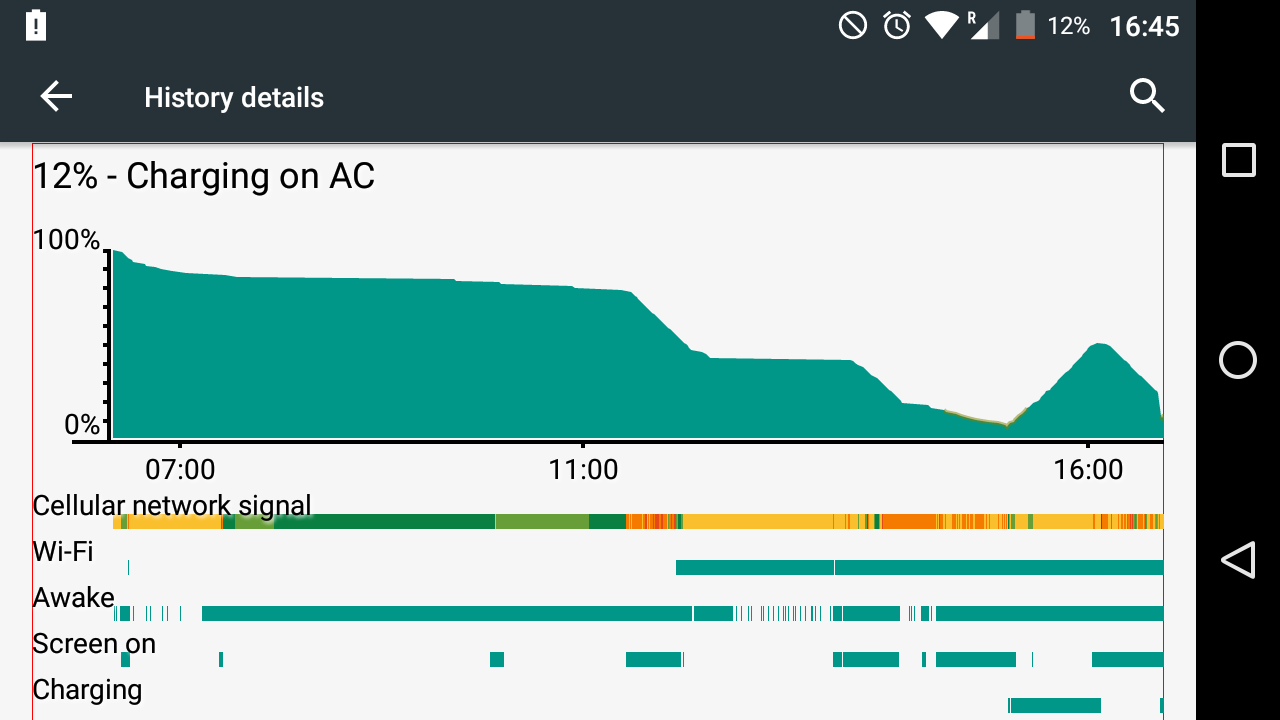Open recent apps via square button
The height and width of the screenshot is (720, 1280).
click(1238, 160)
